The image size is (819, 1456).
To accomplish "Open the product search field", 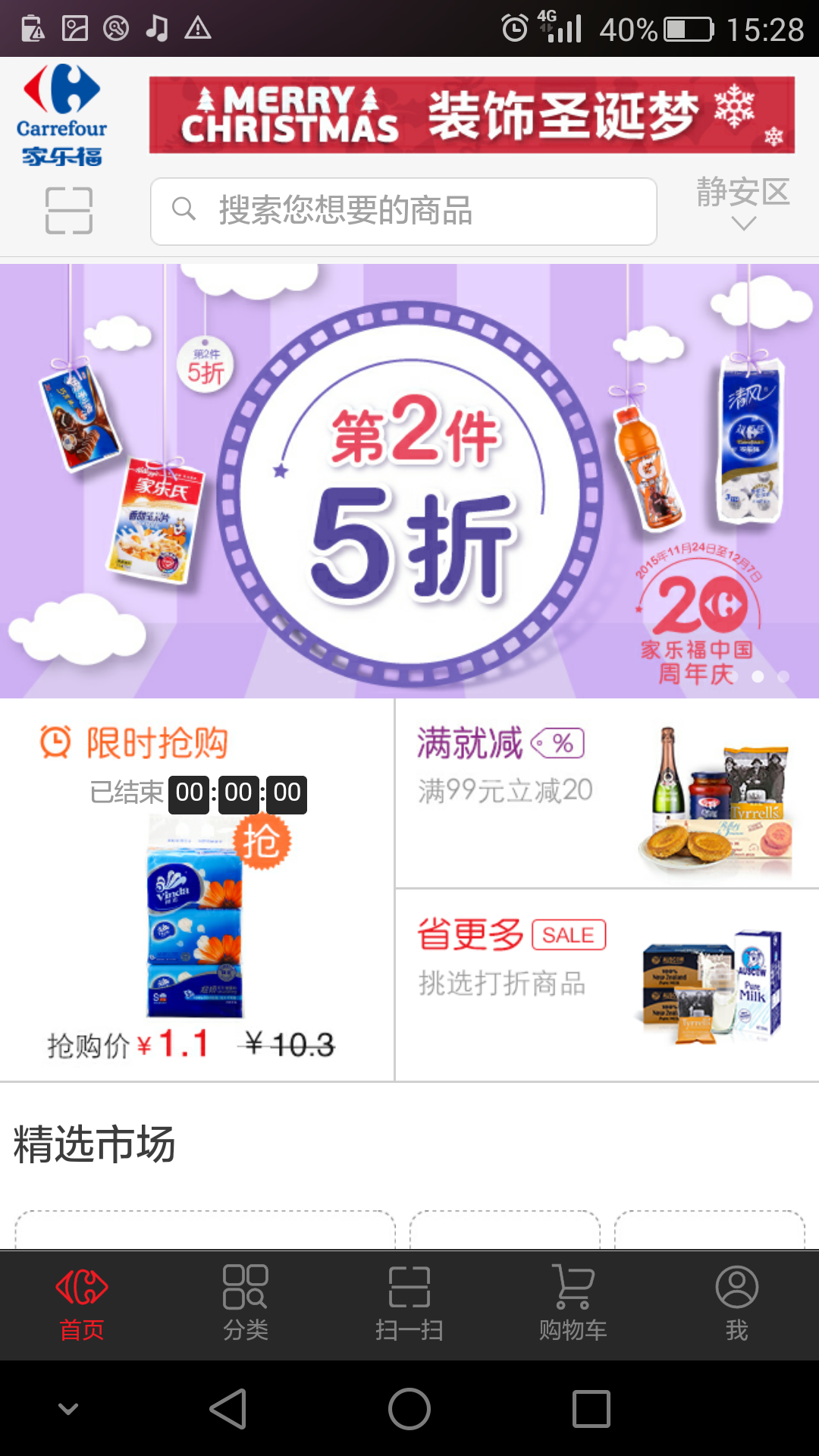I will click(403, 211).
